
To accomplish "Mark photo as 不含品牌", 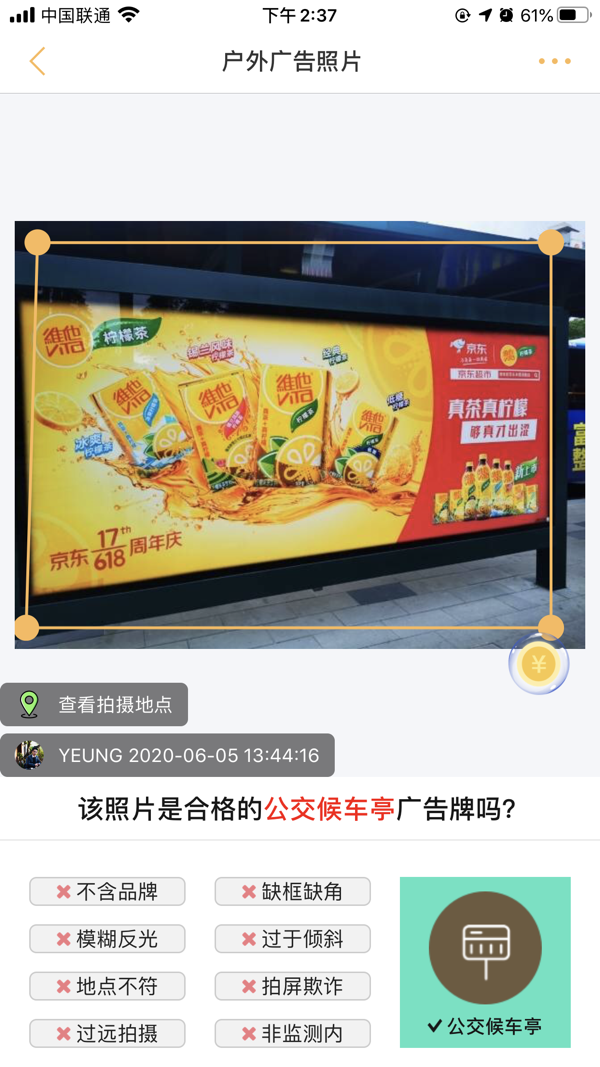I will coord(107,891).
